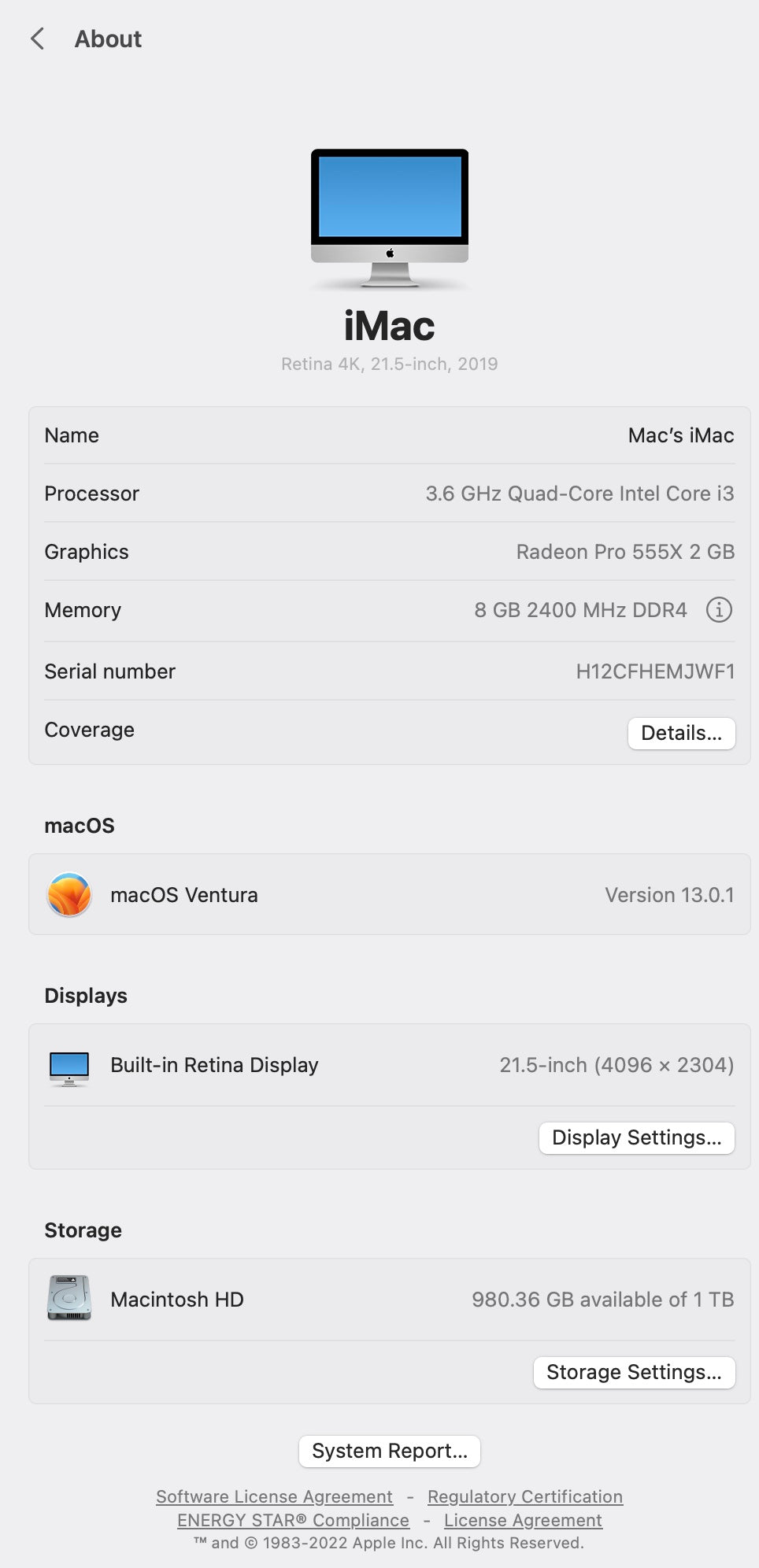Open Display Settings
Screen dimensions: 759x1568
636,1137
